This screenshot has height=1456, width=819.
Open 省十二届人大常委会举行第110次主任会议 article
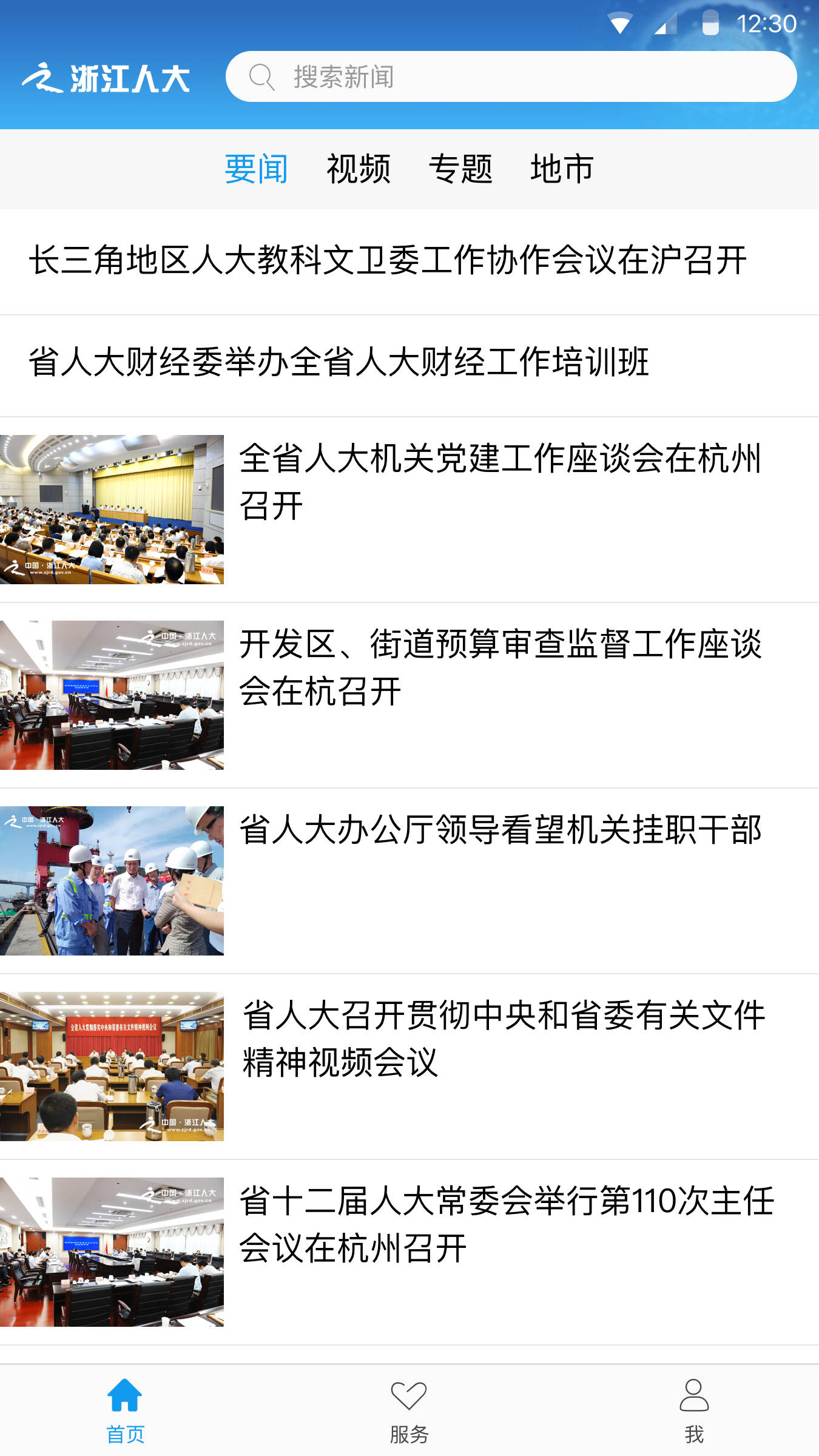click(x=409, y=1252)
